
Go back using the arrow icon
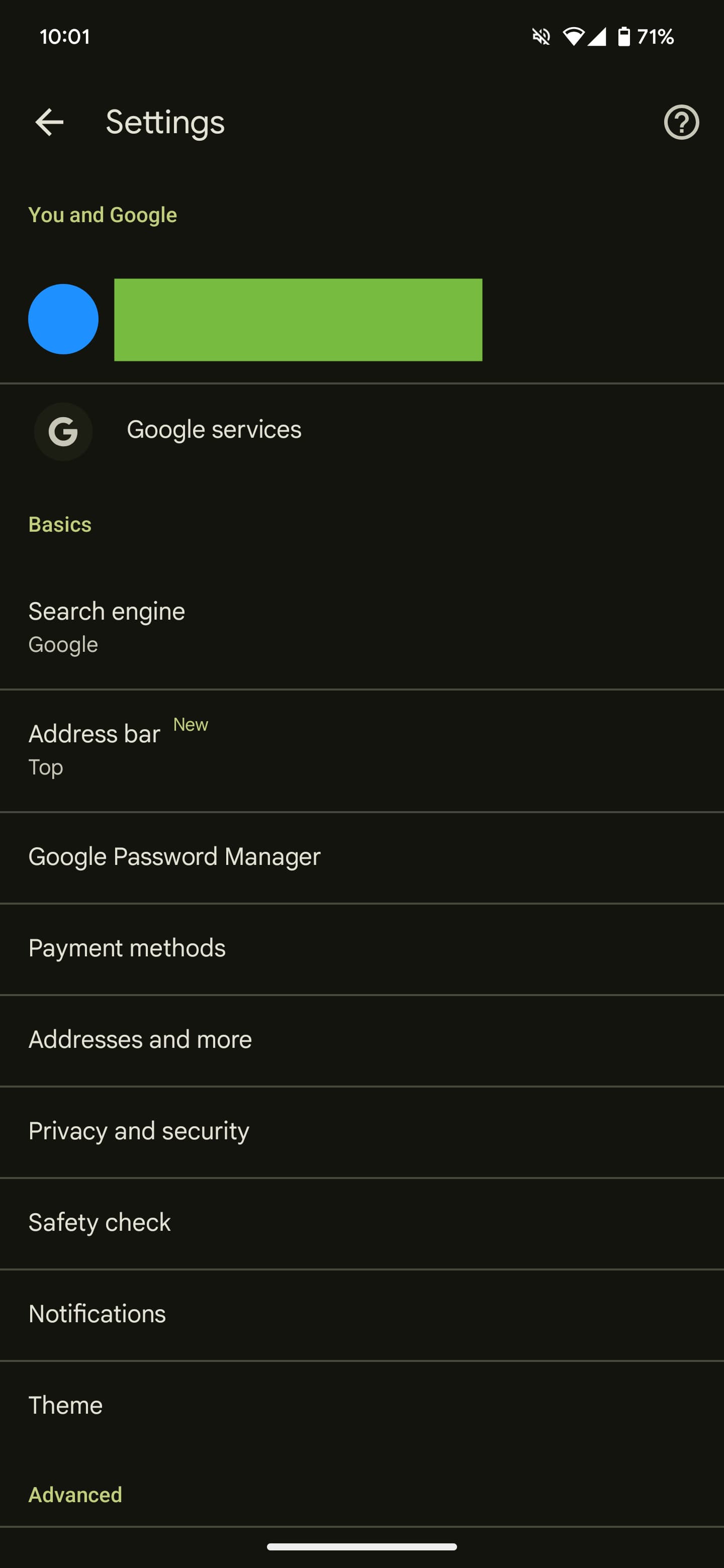coord(49,122)
